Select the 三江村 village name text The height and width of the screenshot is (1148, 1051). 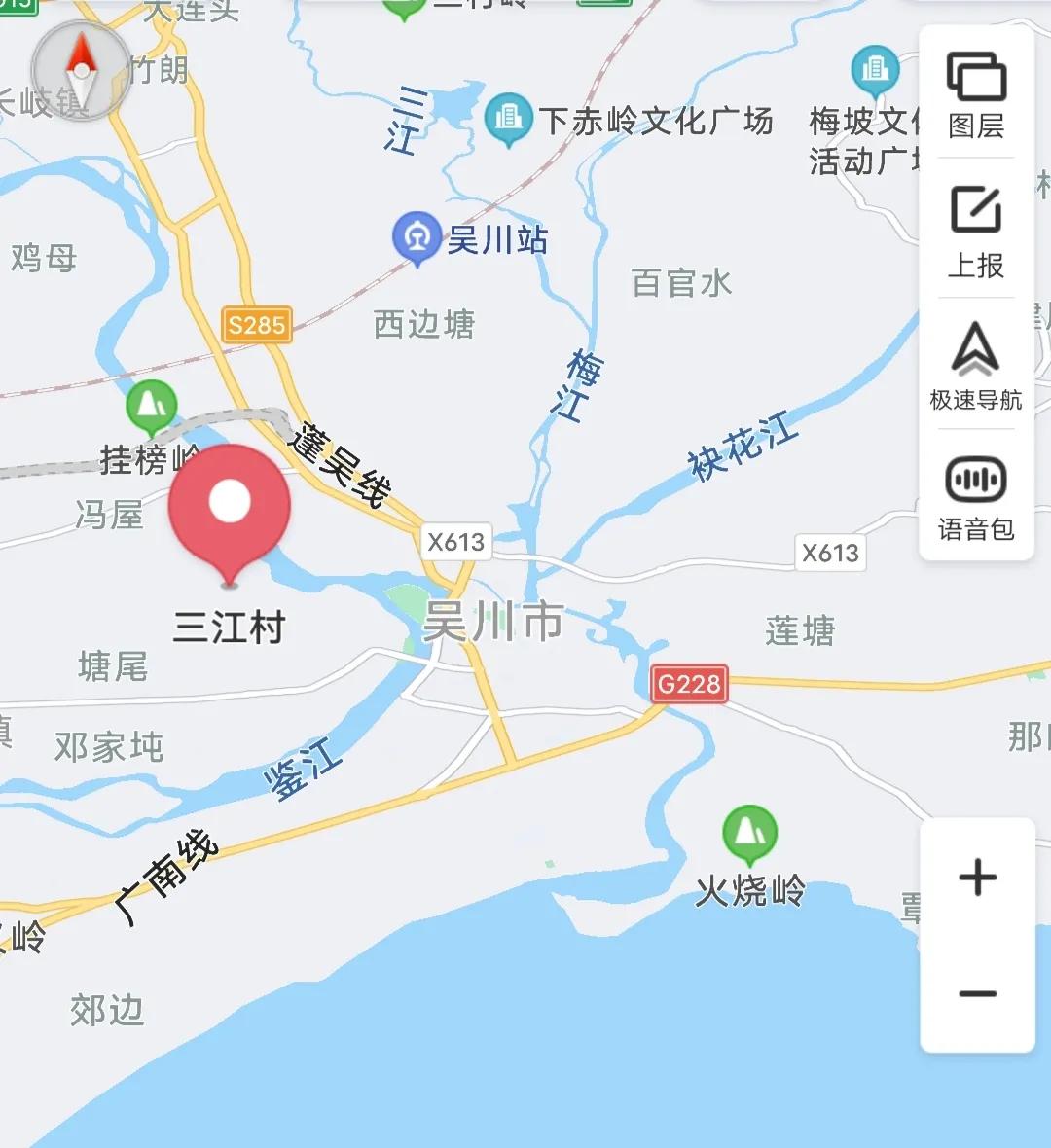click(229, 628)
